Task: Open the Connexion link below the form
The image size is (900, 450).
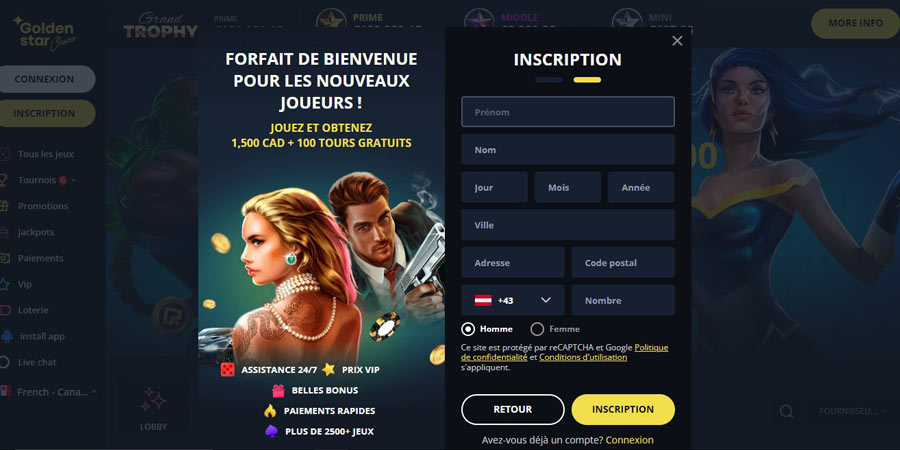Action: pos(629,440)
